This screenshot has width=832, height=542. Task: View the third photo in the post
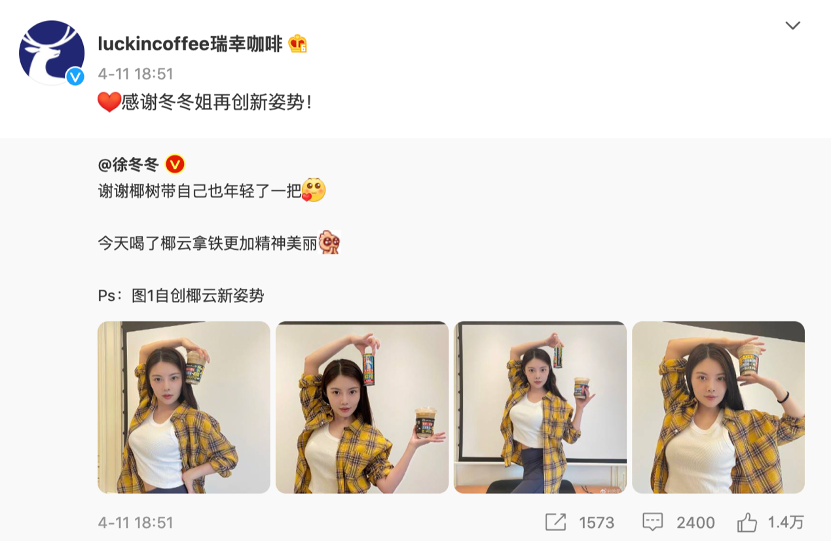[540, 407]
